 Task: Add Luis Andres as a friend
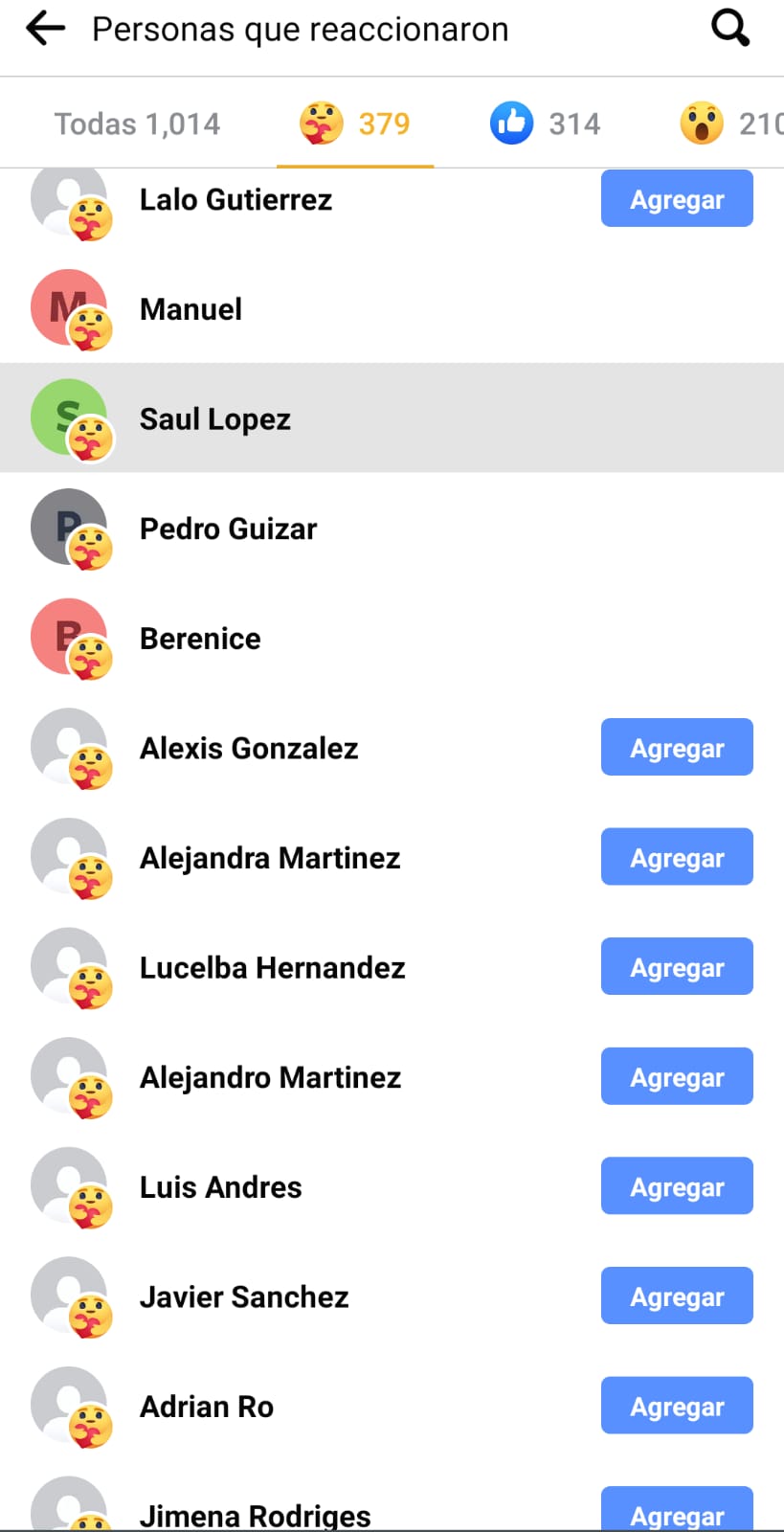pyautogui.click(x=677, y=1186)
